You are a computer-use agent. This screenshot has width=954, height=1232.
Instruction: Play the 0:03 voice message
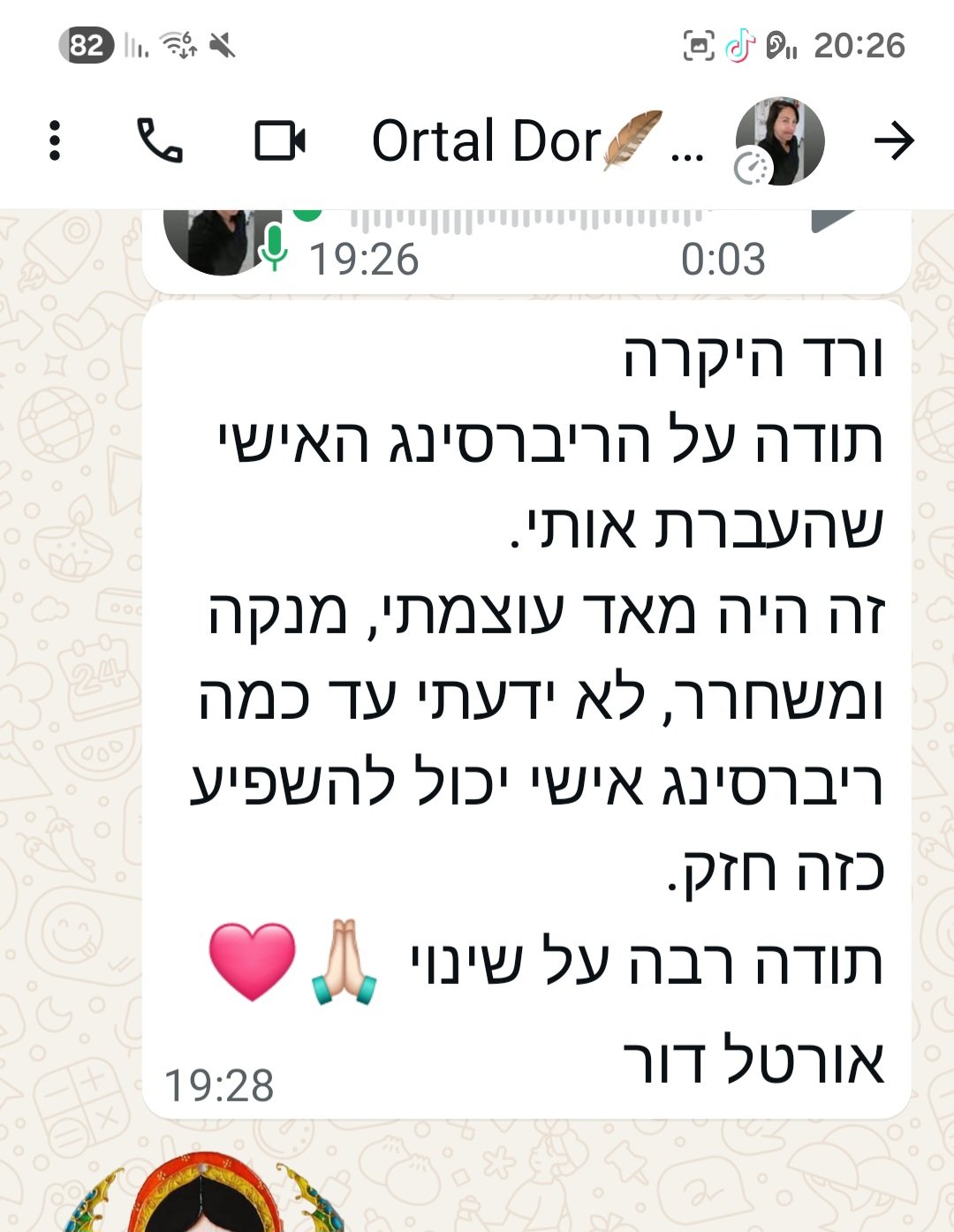(x=833, y=221)
